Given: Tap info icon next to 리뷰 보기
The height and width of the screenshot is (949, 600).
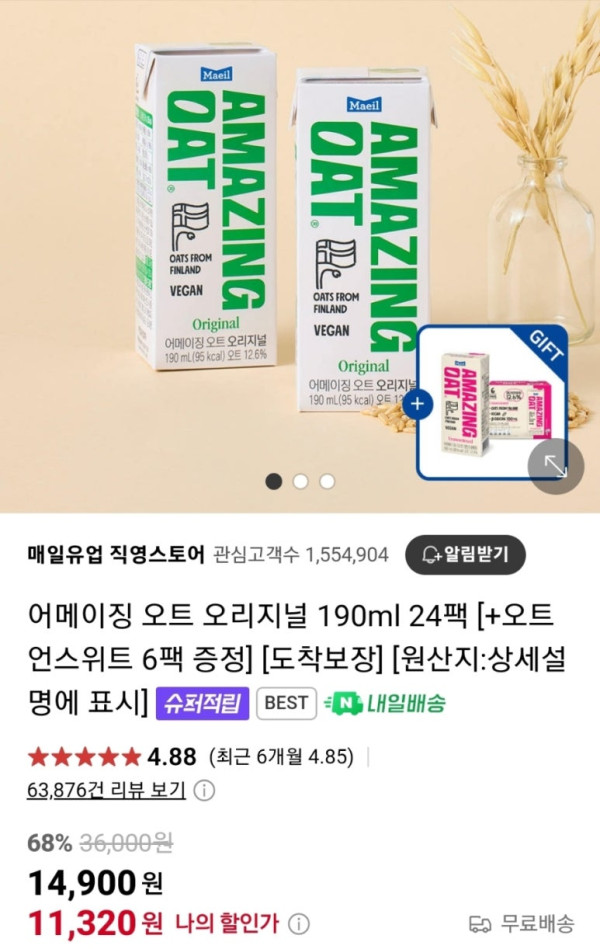Looking at the screenshot, I should coord(203,791).
